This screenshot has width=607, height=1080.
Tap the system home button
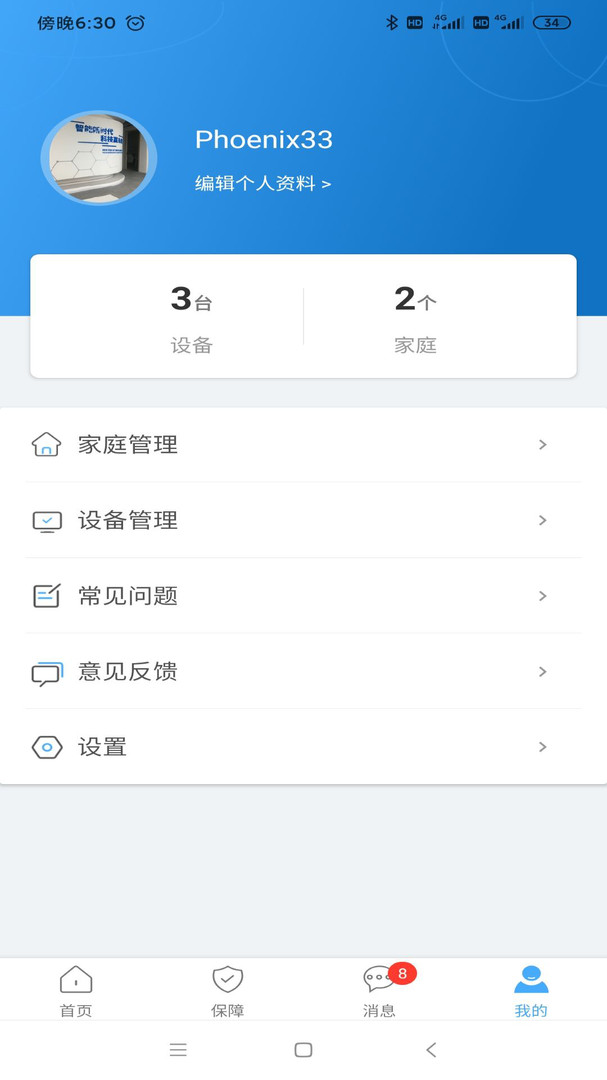click(x=304, y=1050)
